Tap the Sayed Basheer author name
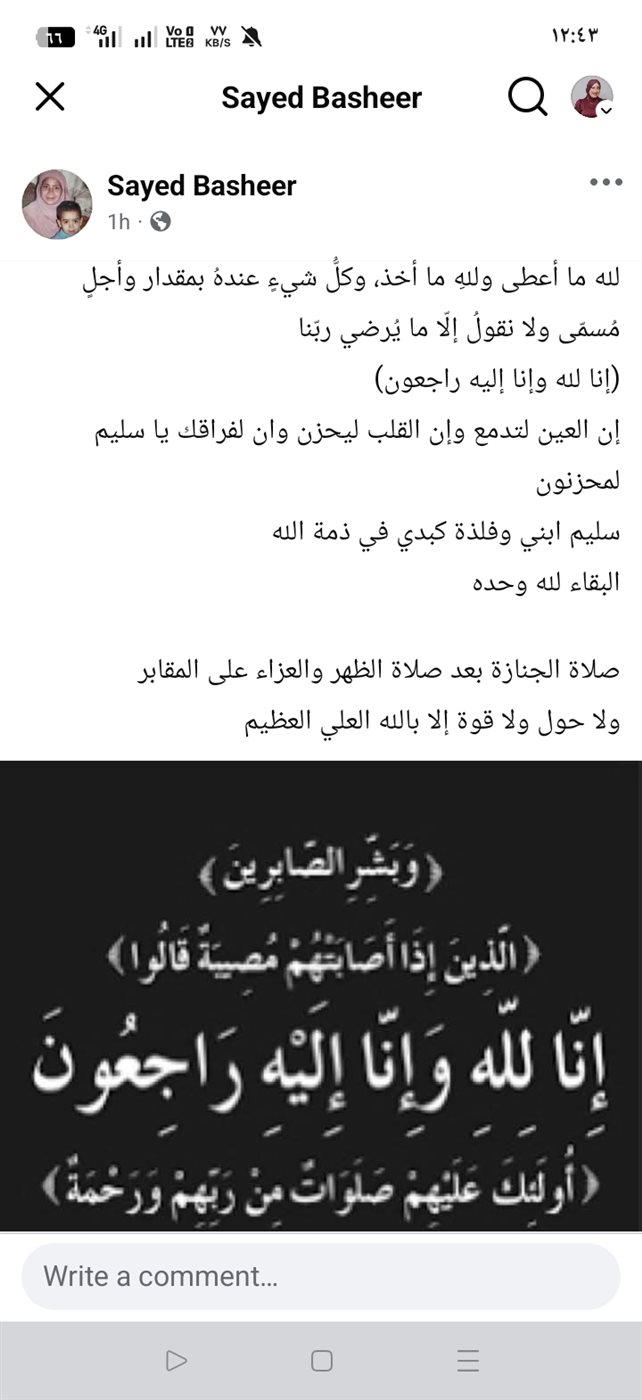 202,186
